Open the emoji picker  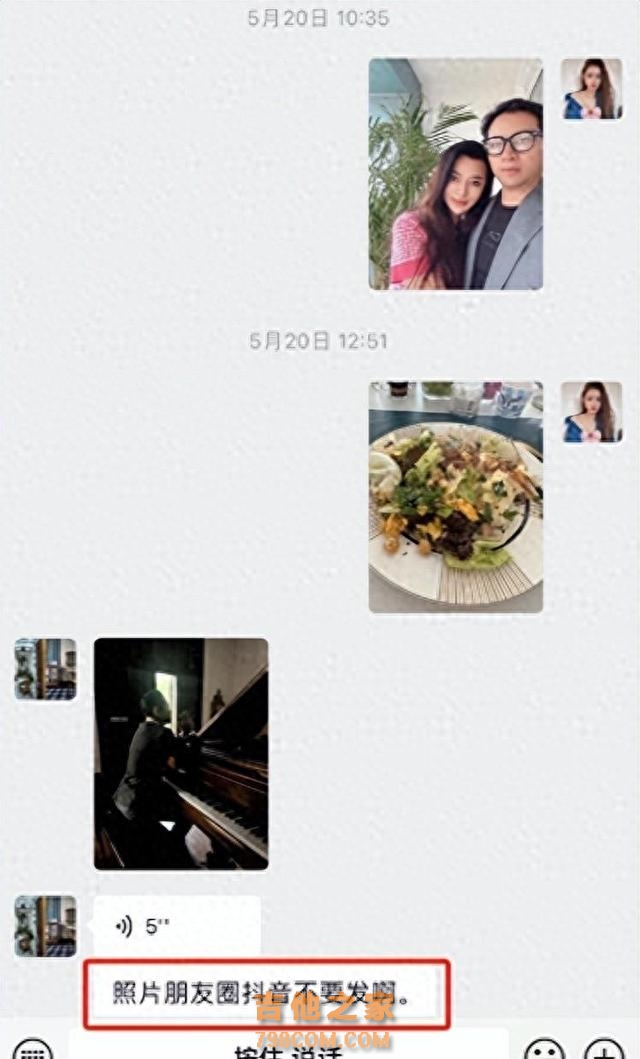pos(545,1048)
